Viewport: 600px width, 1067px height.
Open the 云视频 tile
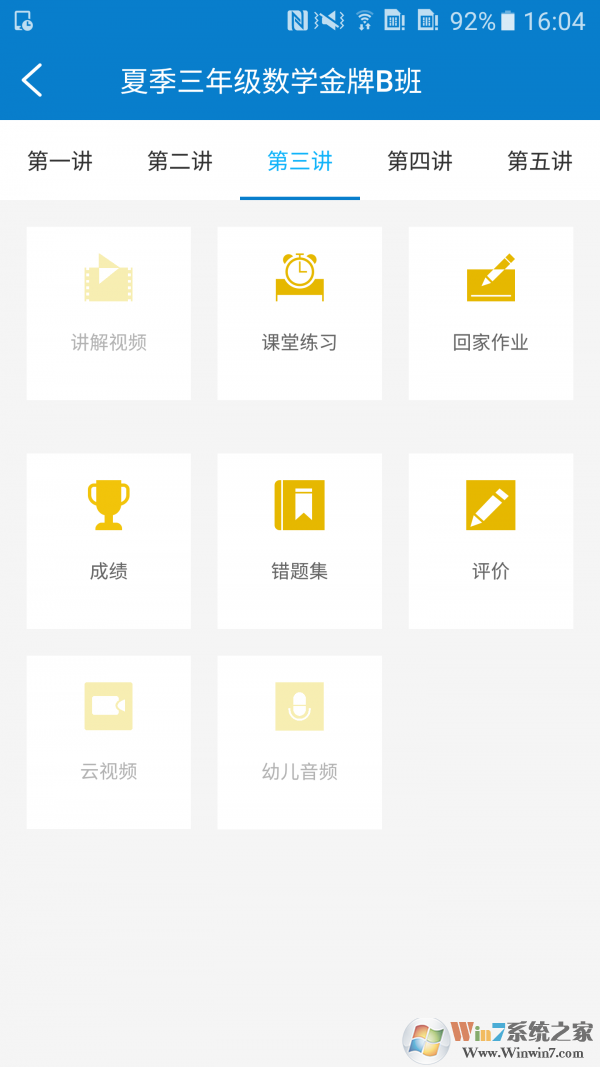[108, 742]
